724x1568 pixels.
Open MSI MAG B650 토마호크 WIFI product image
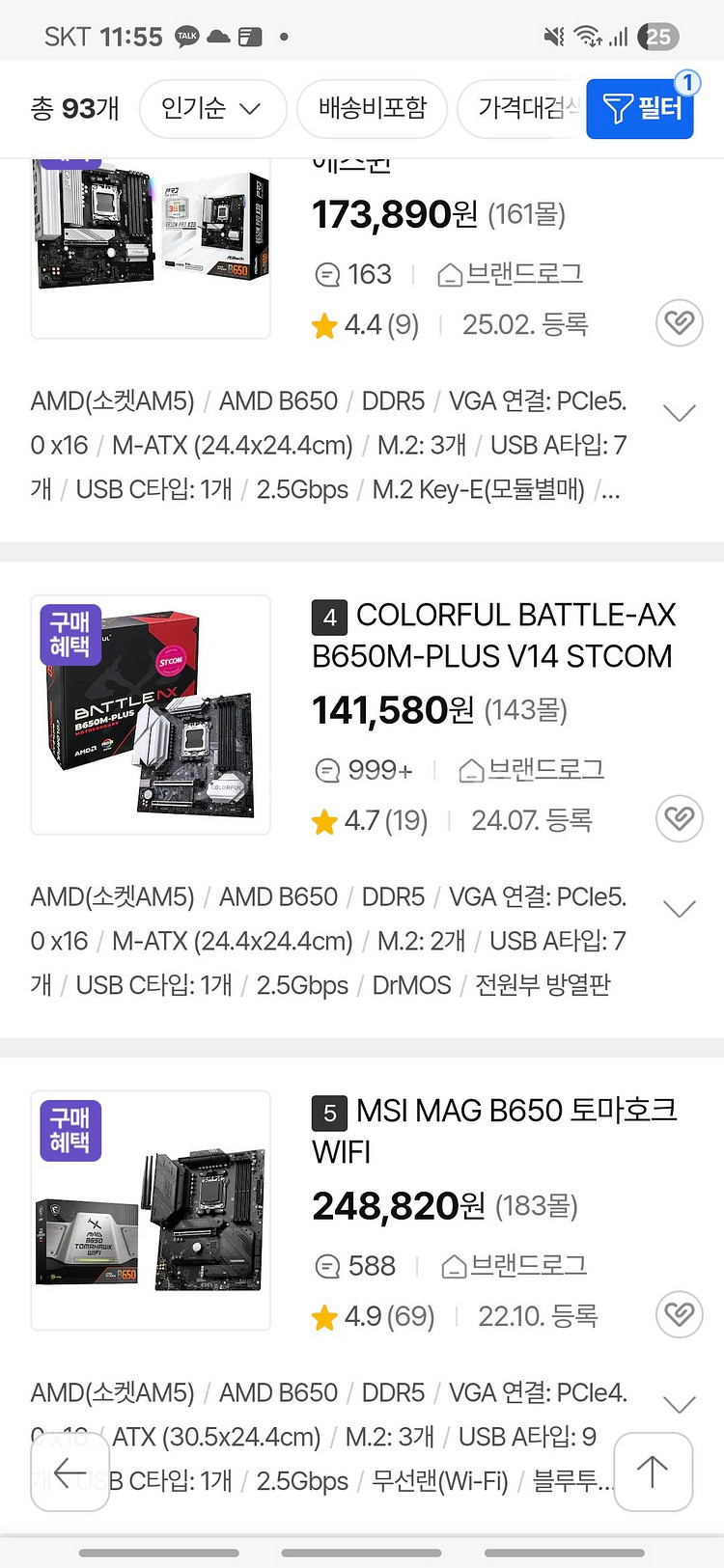point(151,1210)
